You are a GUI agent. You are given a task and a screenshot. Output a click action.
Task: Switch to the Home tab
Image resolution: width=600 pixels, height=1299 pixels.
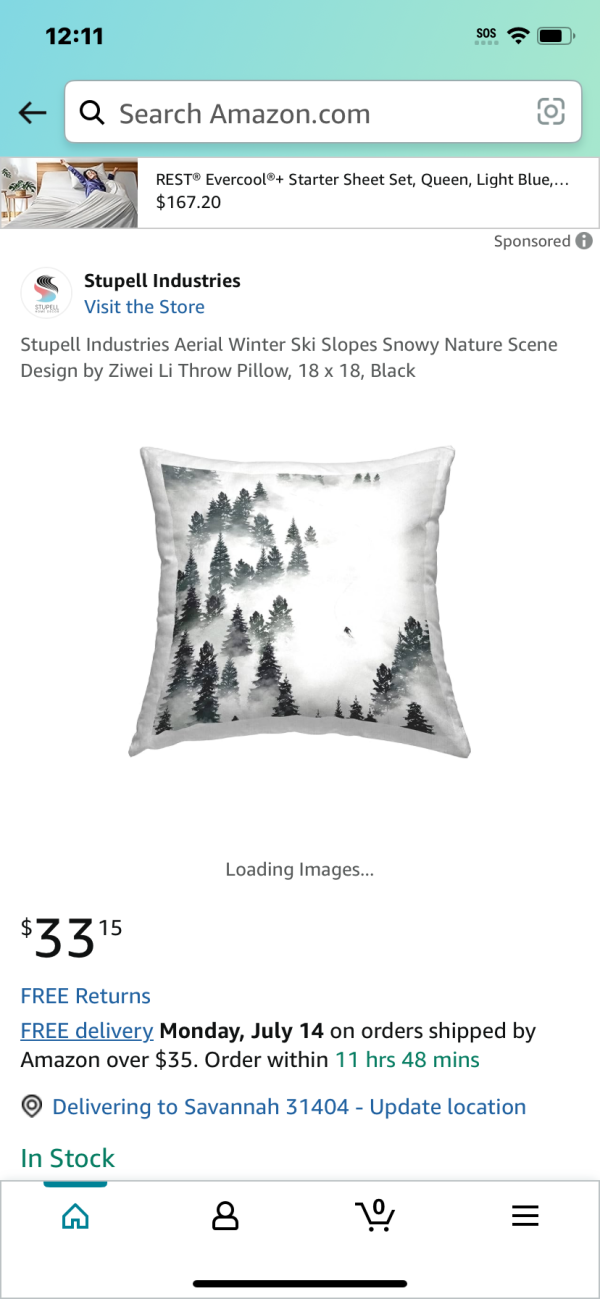pos(75,1215)
